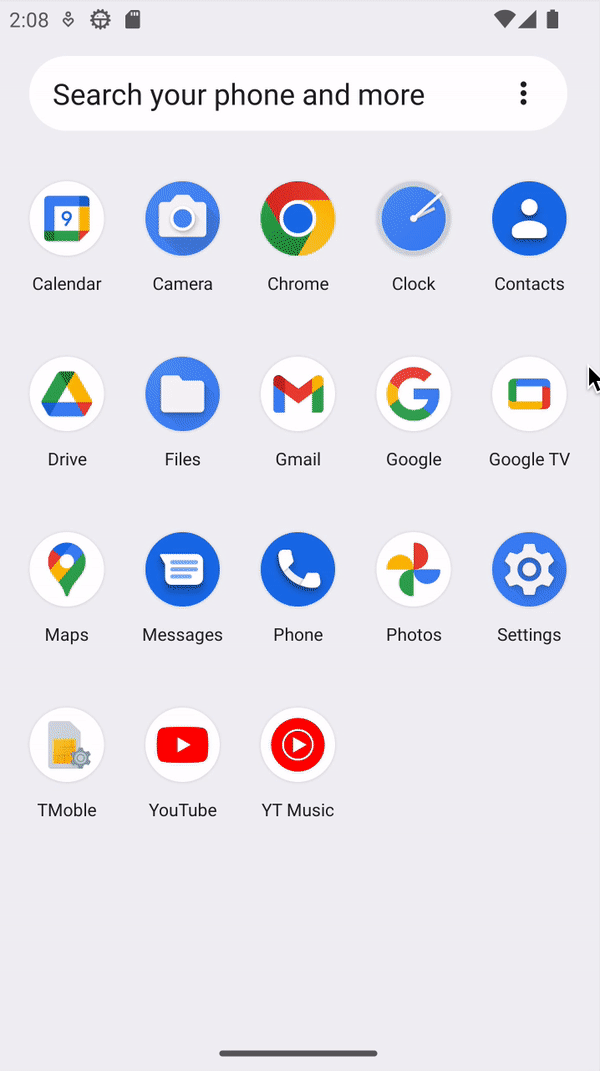Launch Contacts

529,219
